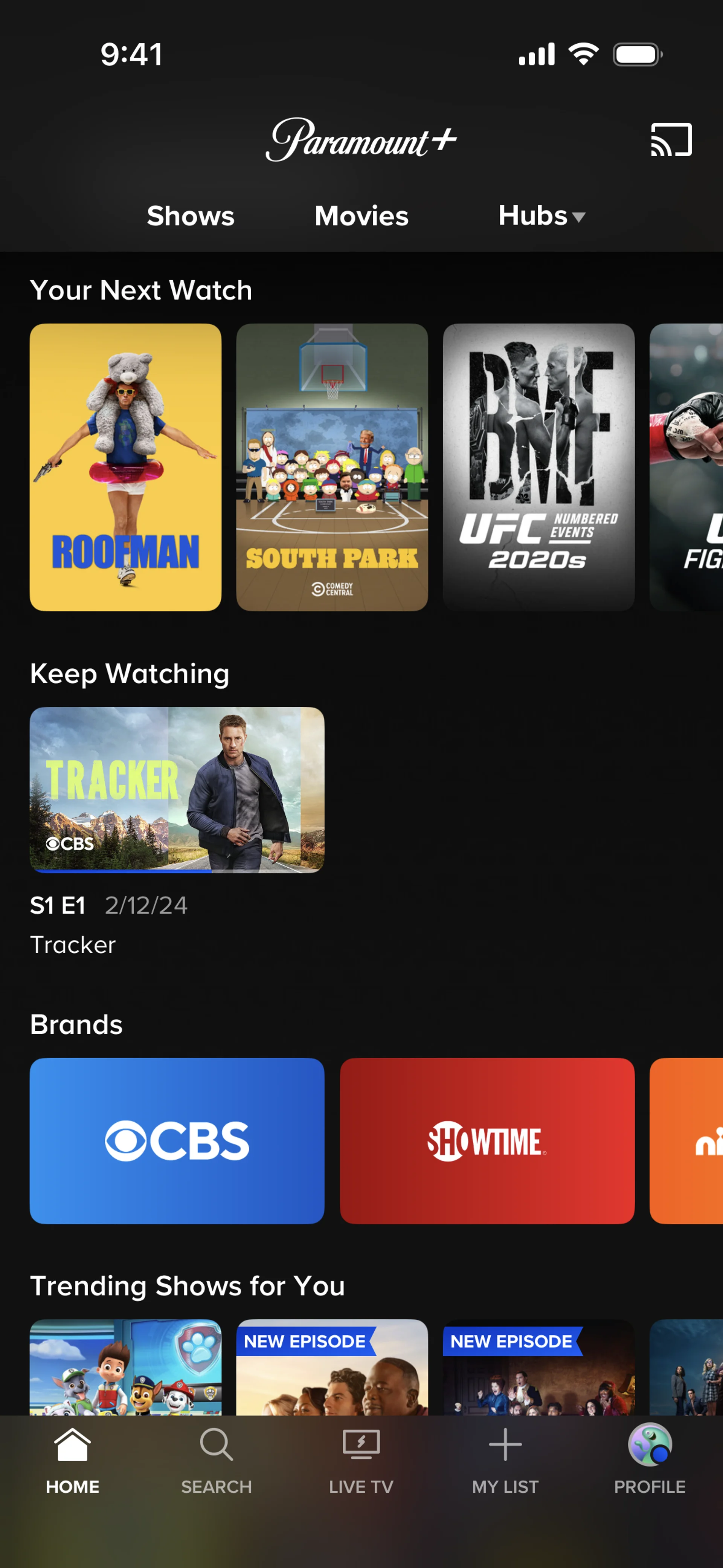The image size is (723, 1568).
Task: Open the Paw Patrol trending show
Action: point(125,1366)
